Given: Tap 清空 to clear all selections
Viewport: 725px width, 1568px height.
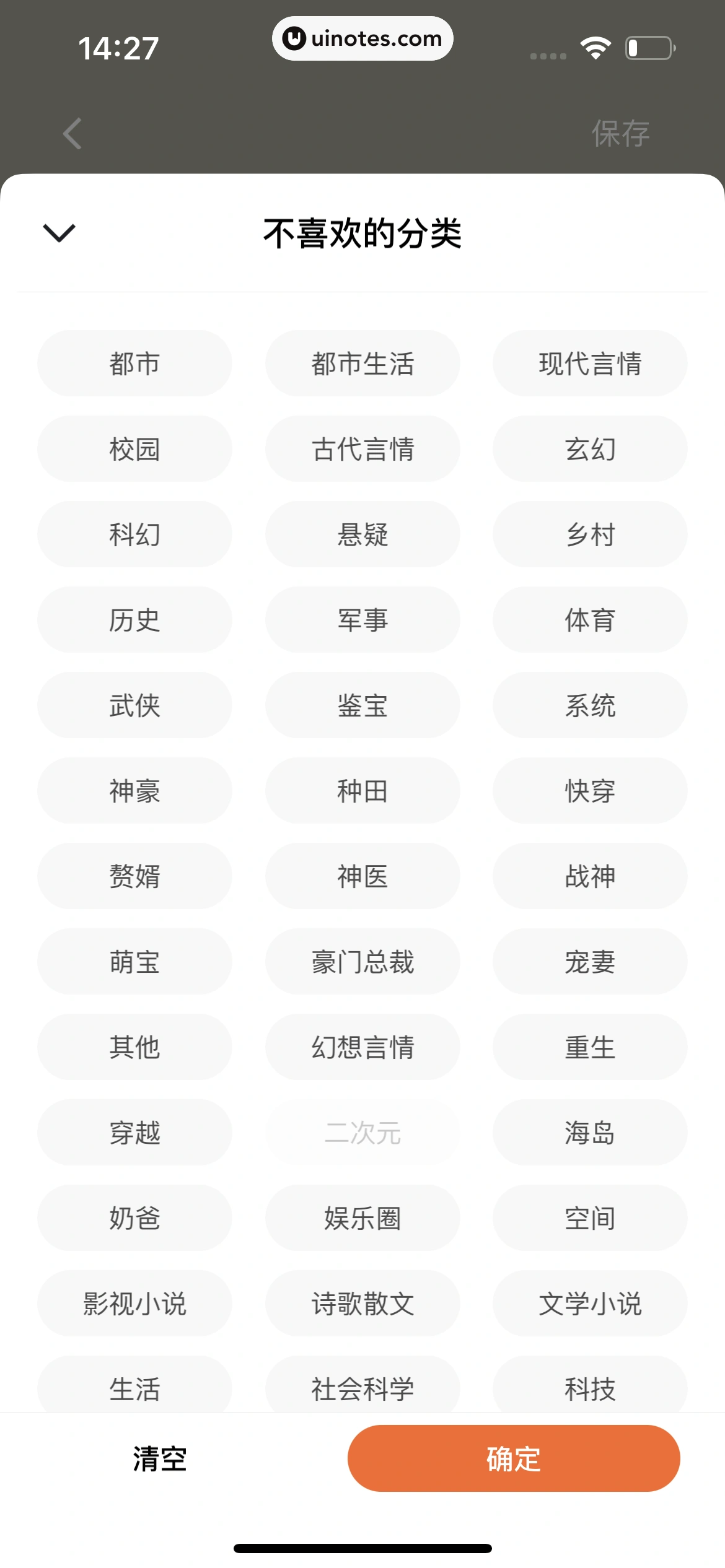Looking at the screenshot, I should pos(158,1458).
